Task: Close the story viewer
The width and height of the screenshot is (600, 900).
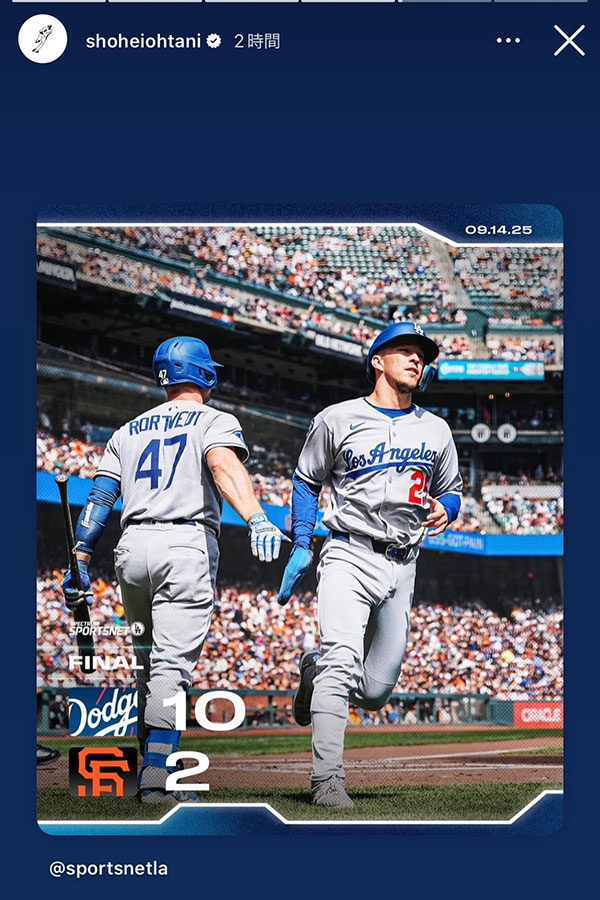Action: click(x=569, y=40)
